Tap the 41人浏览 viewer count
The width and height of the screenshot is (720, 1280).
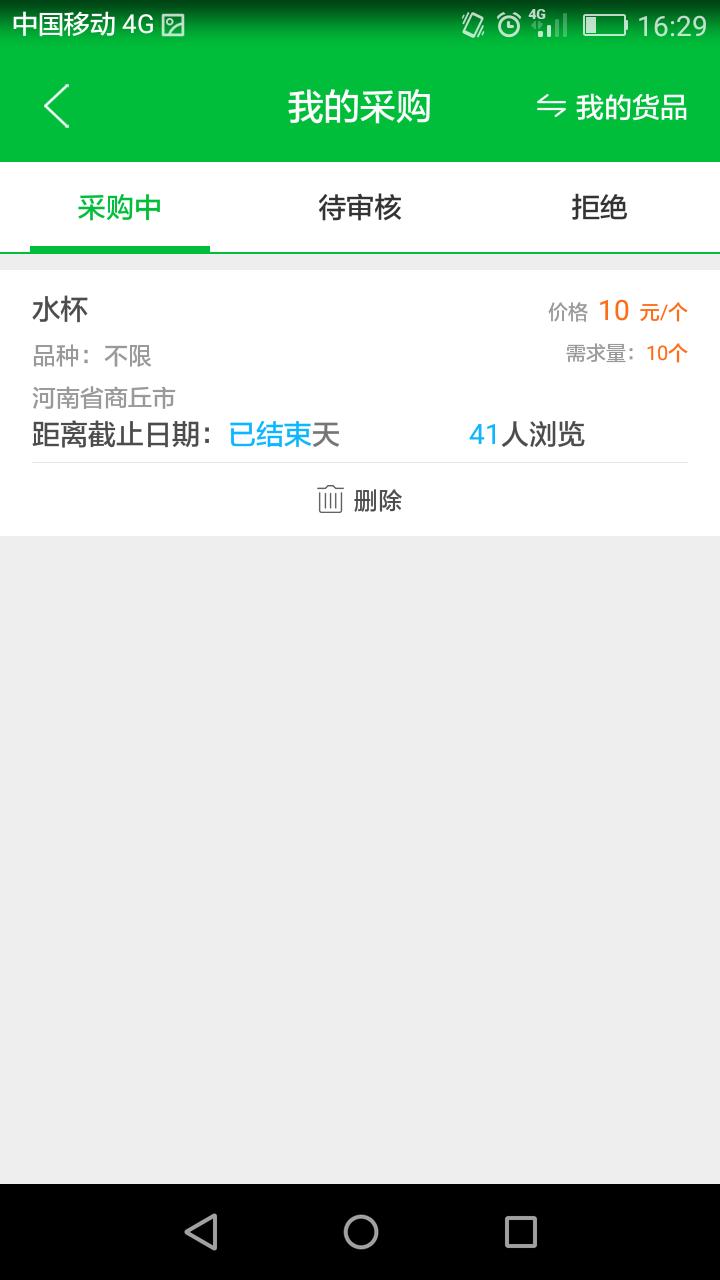point(528,435)
